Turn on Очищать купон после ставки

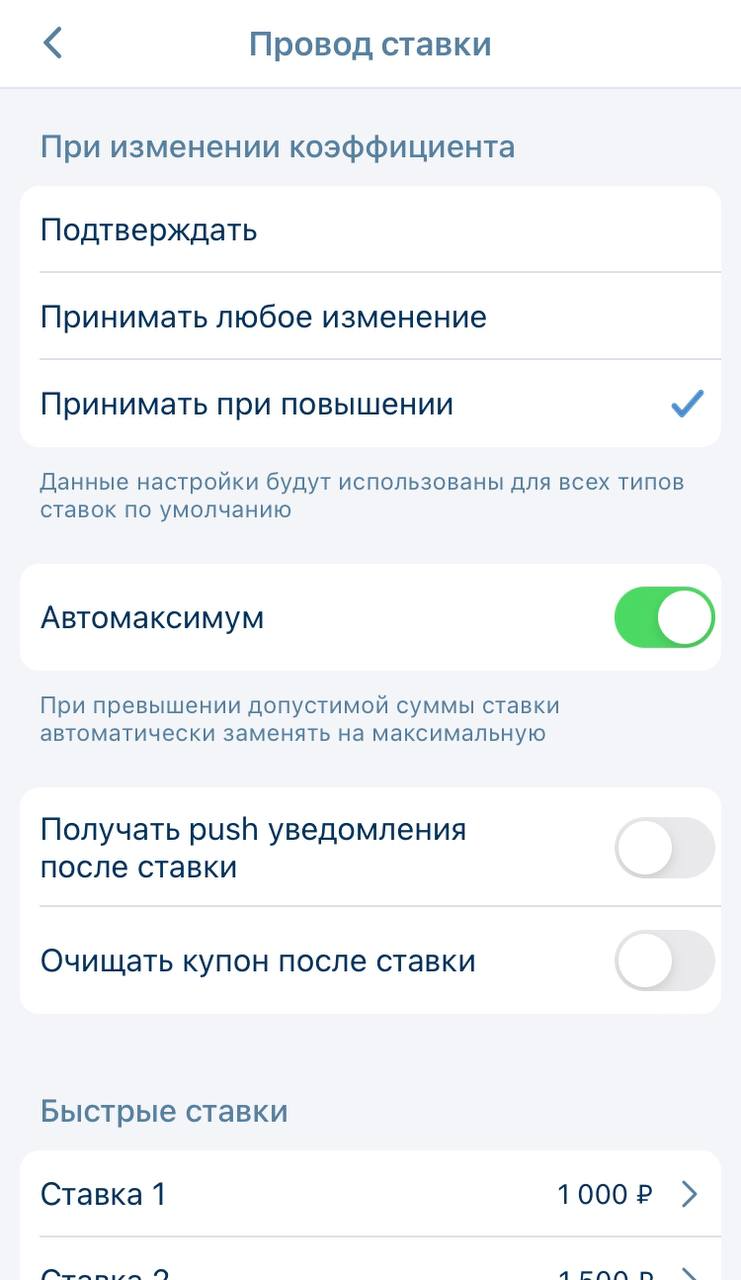pyautogui.click(x=664, y=961)
